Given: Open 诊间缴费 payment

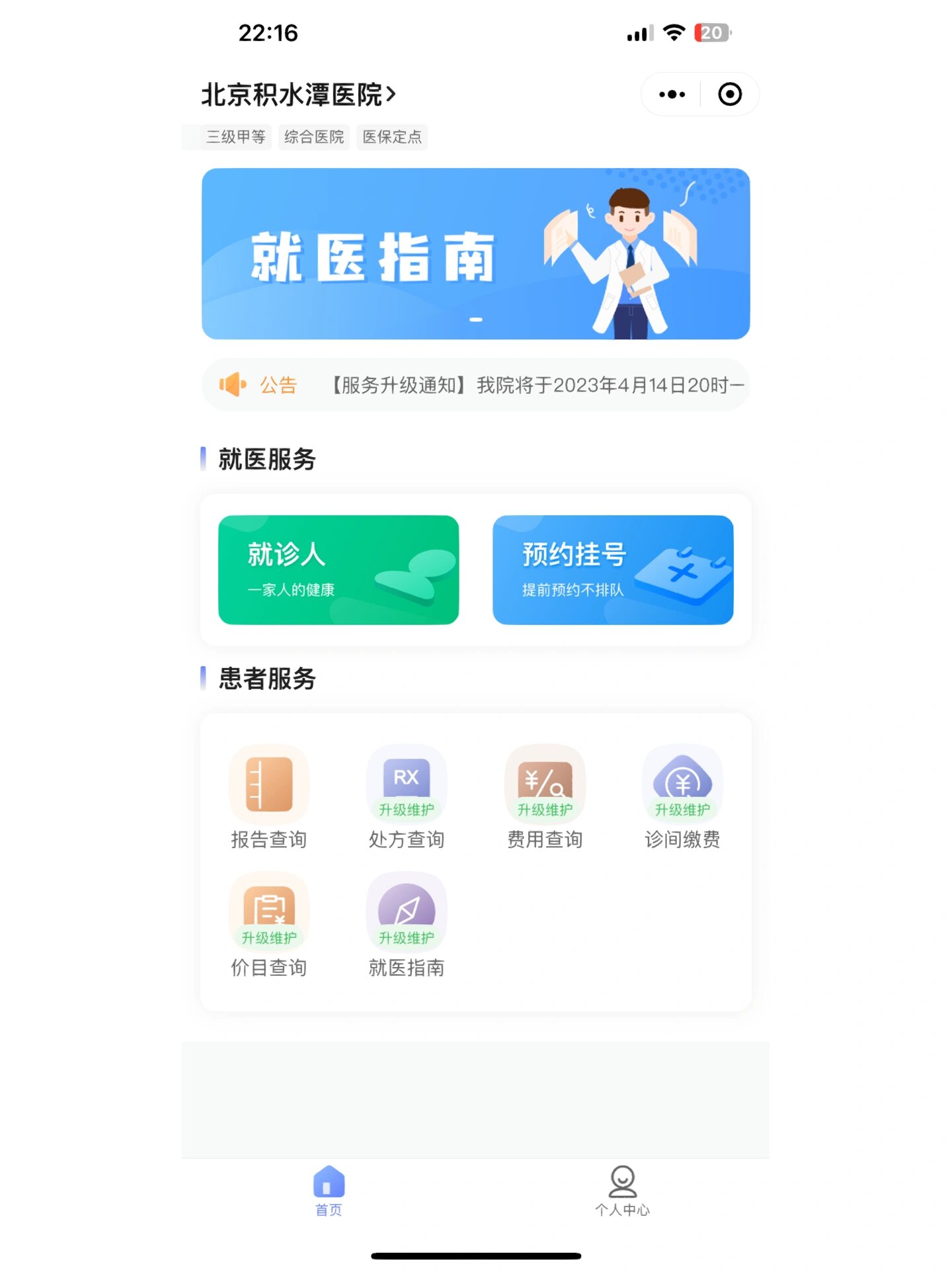Looking at the screenshot, I should (x=682, y=797).
